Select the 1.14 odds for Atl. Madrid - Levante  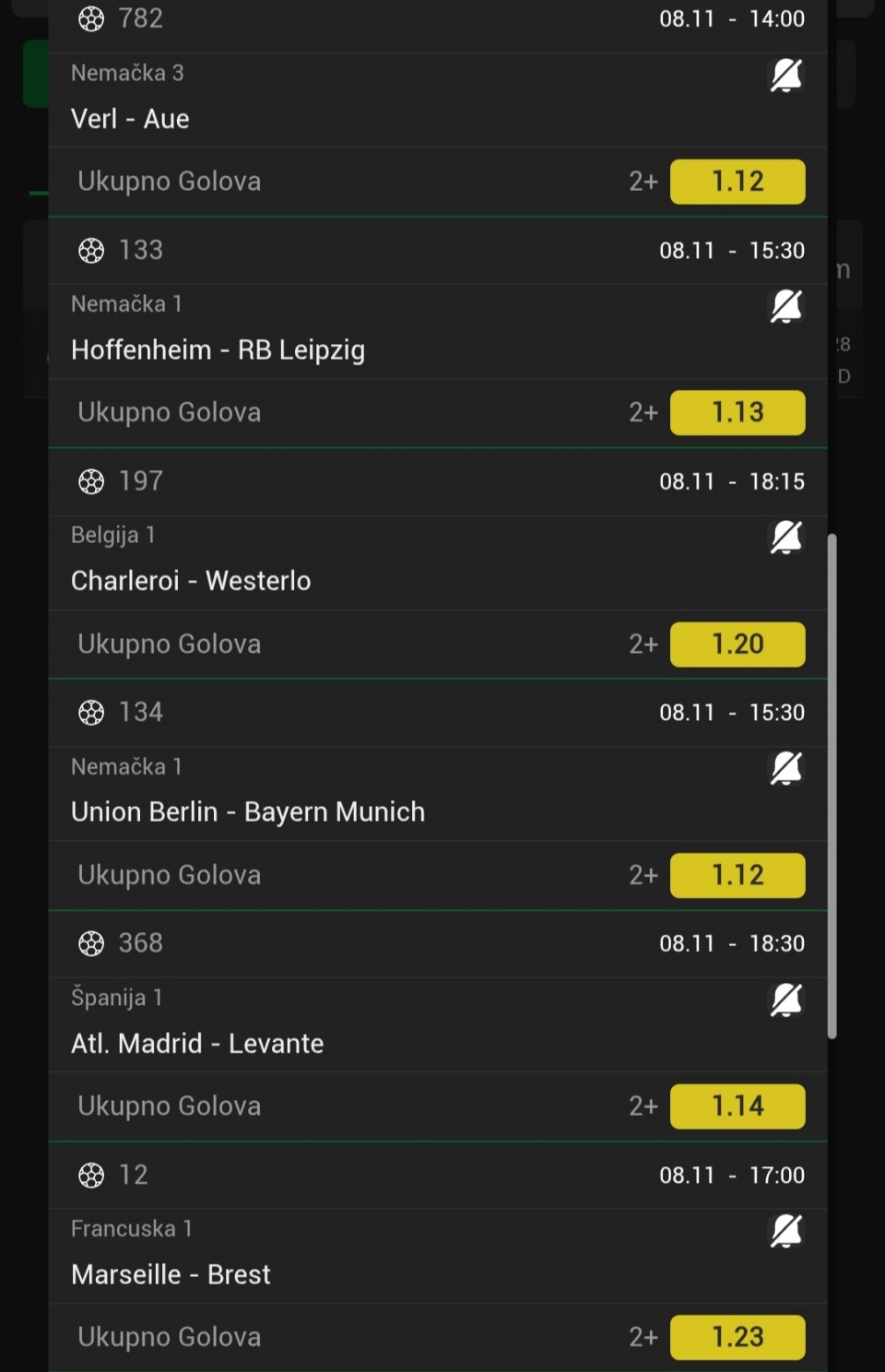(x=737, y=1106)
